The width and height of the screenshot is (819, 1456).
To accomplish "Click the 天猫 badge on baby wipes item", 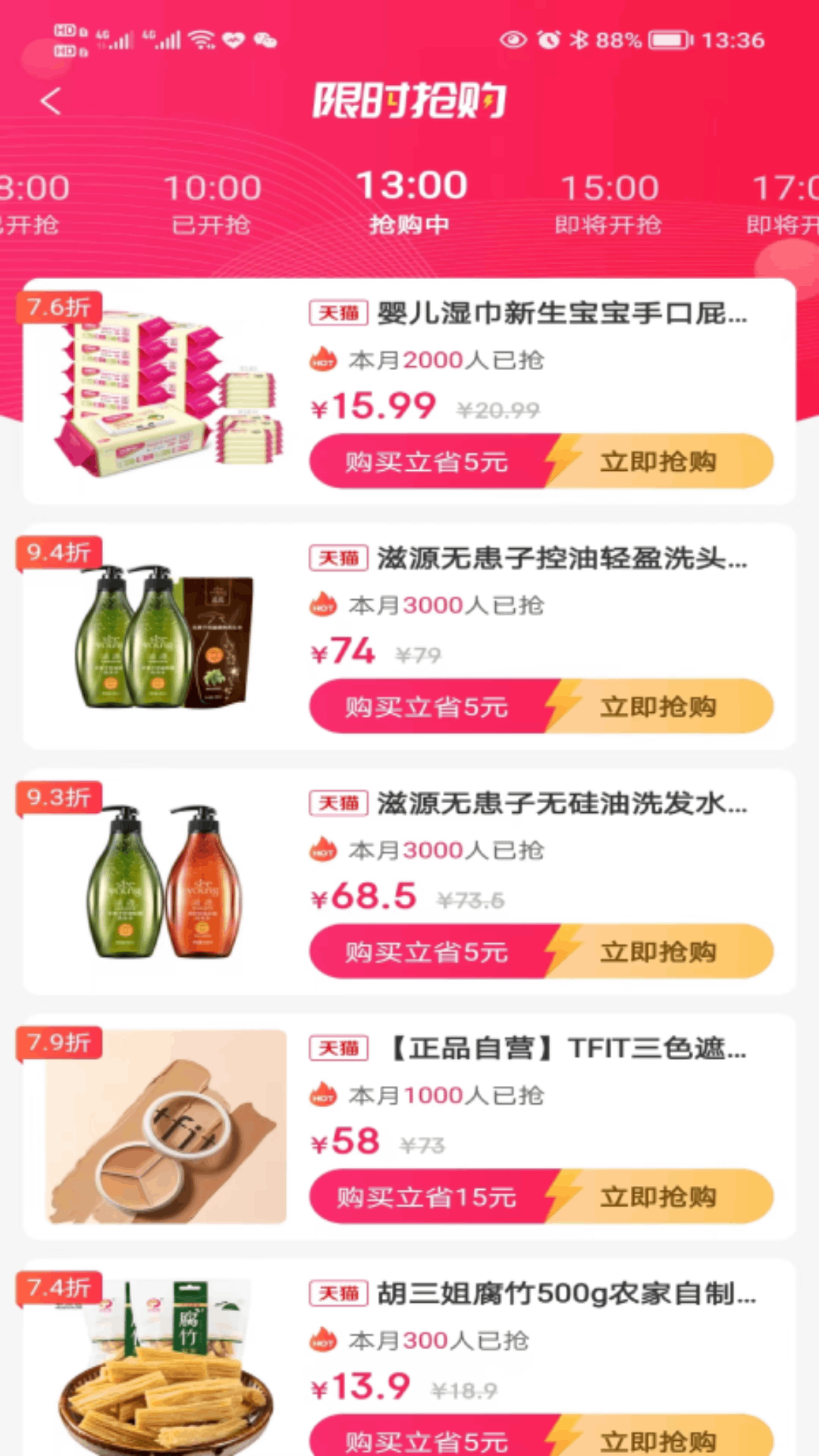I will pos(337,313).
